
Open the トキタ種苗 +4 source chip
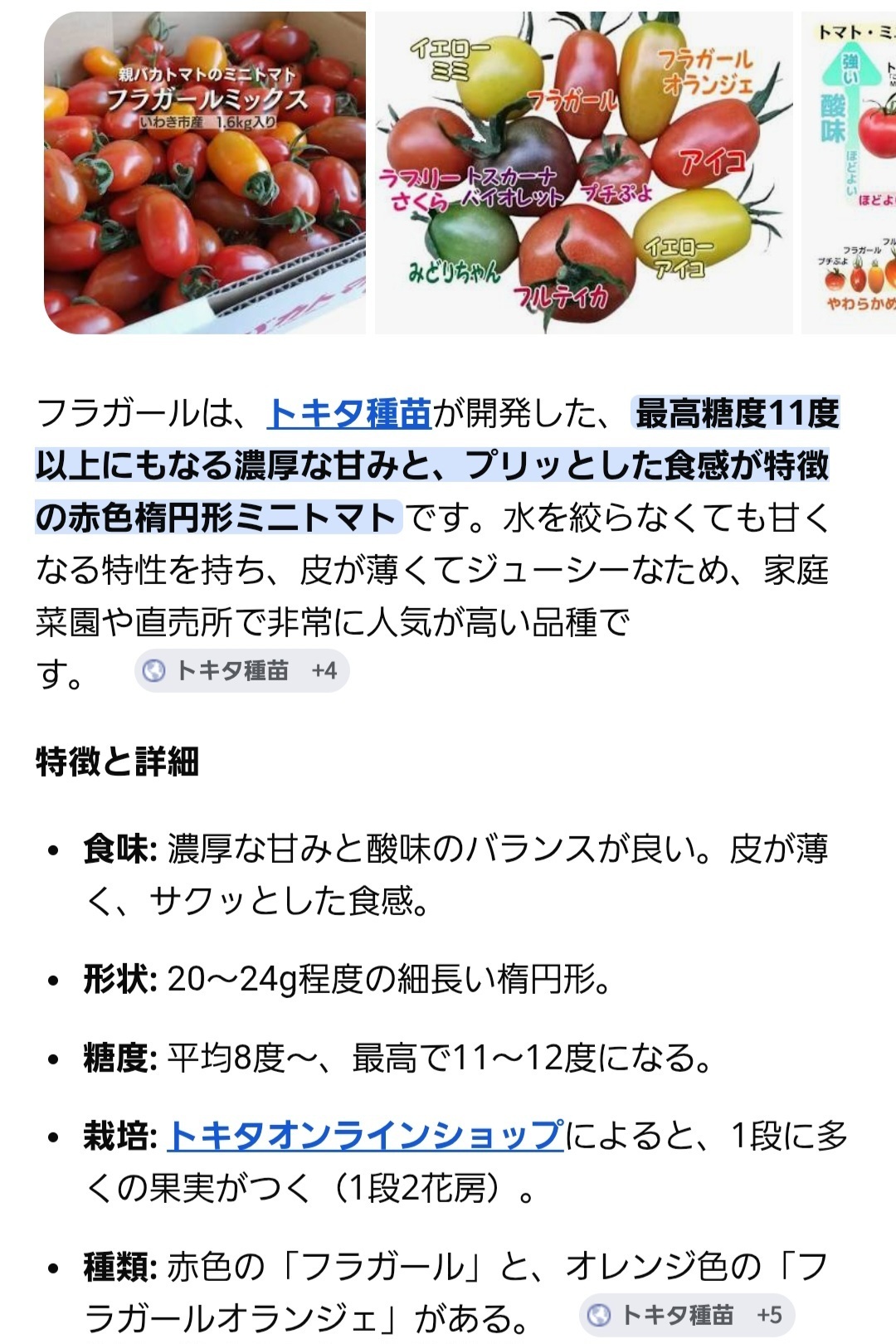(x=241, y=670)
